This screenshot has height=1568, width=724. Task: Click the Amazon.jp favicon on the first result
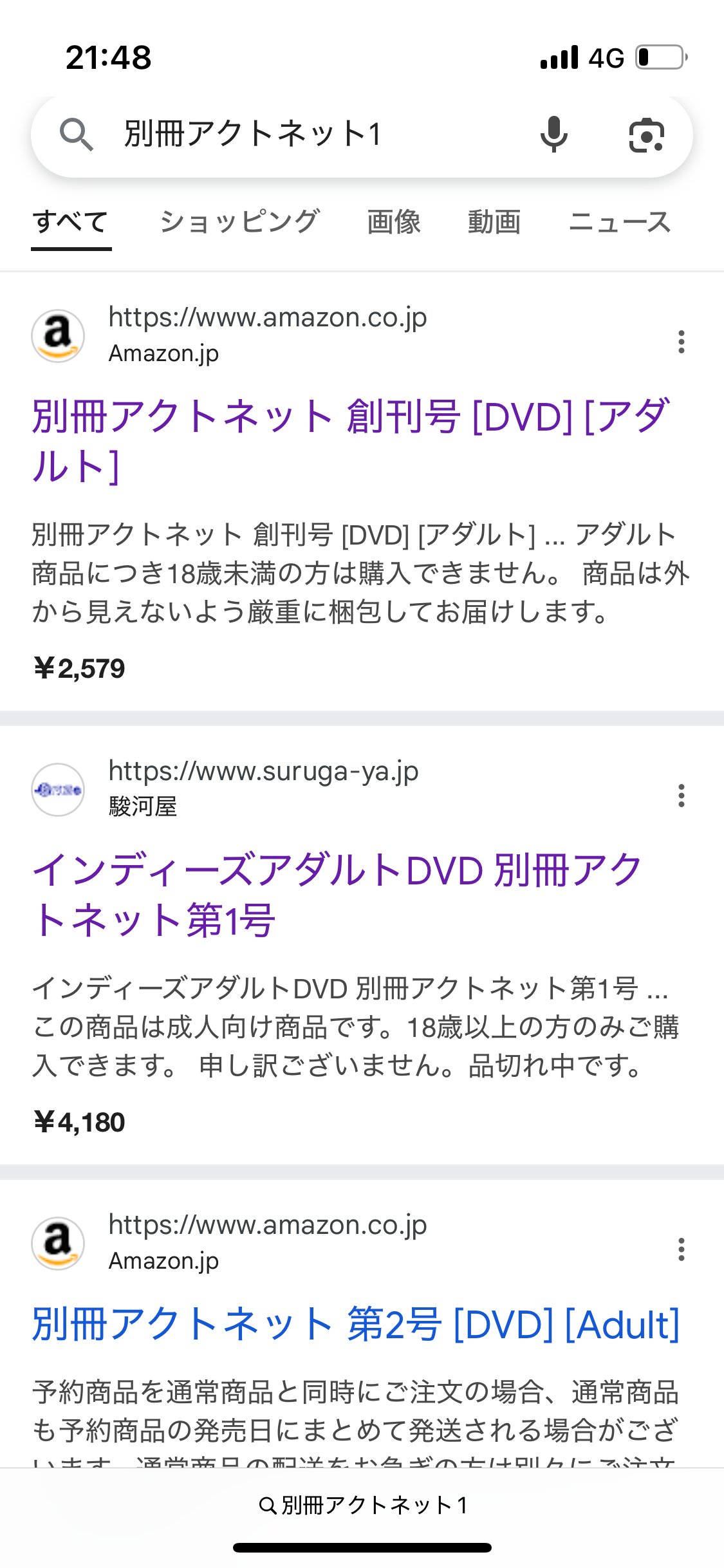pos(58,335)
